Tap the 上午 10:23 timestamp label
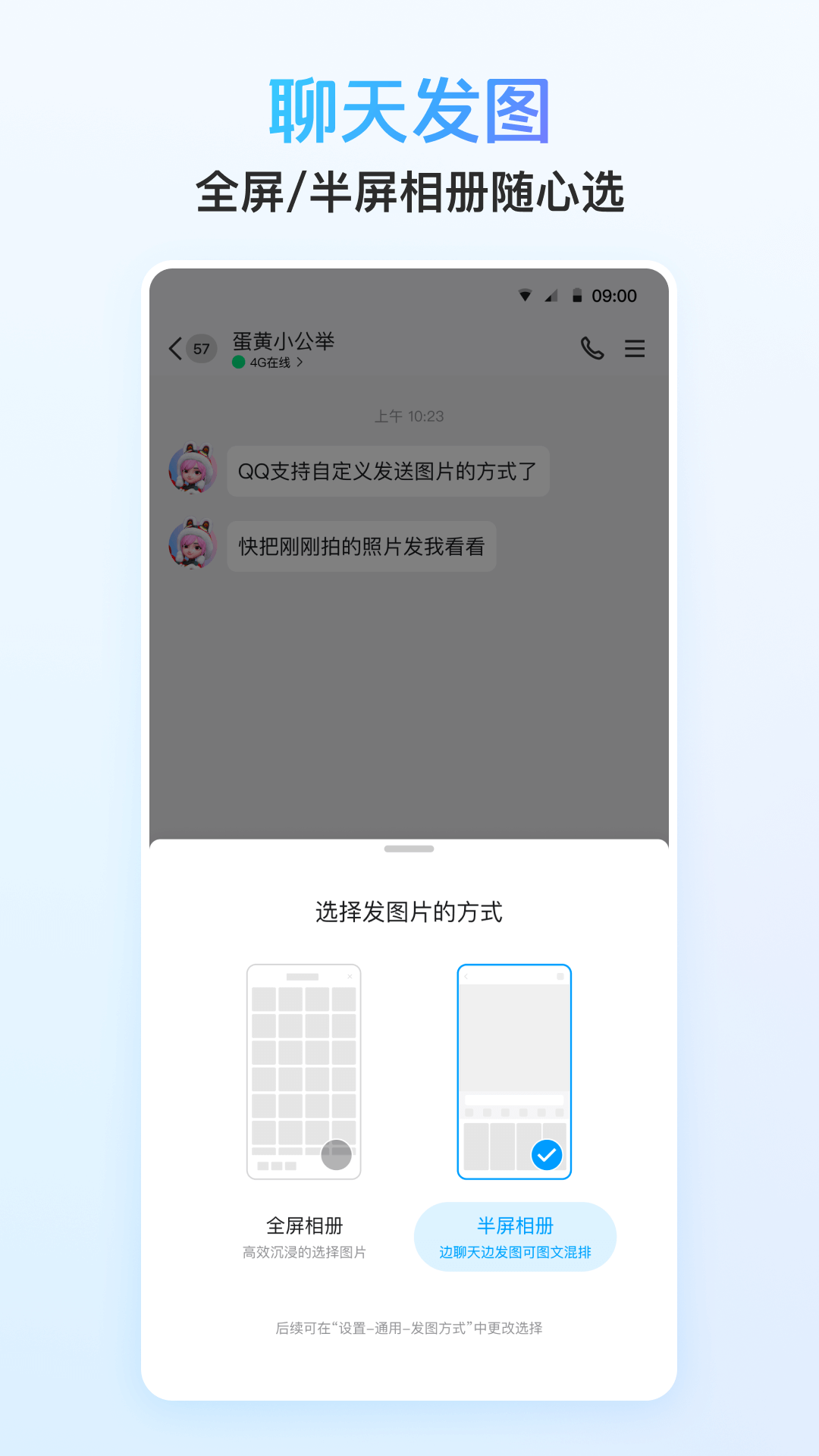Viewport: 819px width, 1456px height. (409, 416)
